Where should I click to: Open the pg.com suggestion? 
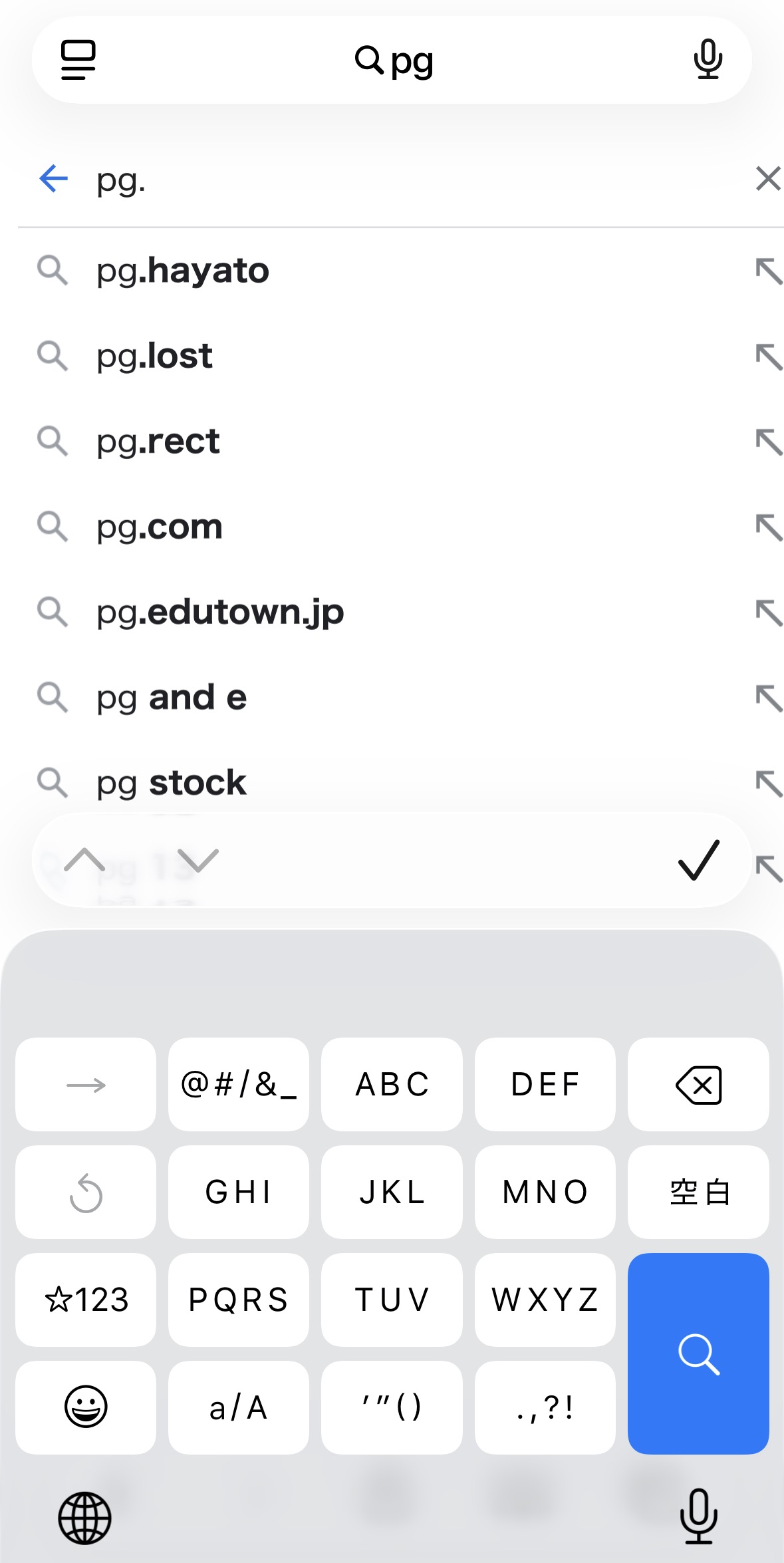click(x=160, y=527)
